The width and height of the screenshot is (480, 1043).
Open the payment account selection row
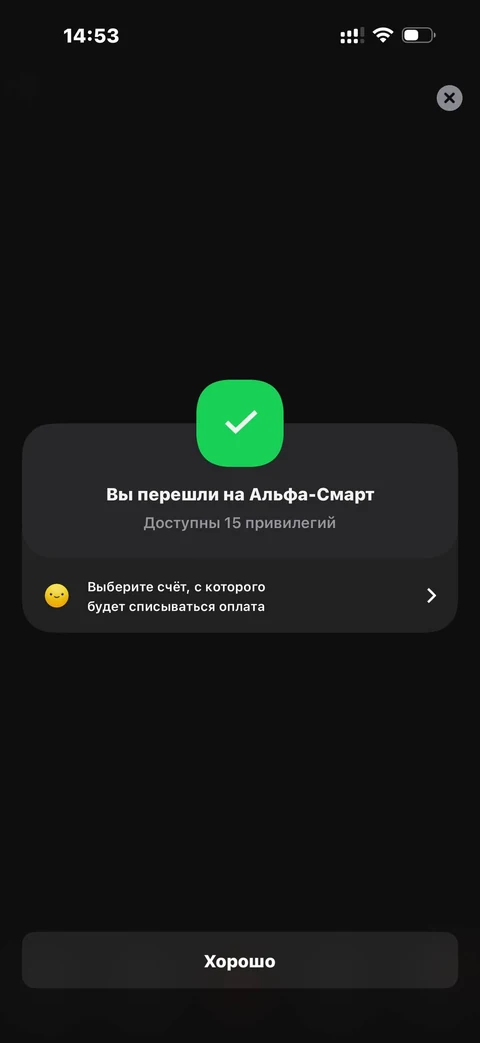tap(240, 595)
